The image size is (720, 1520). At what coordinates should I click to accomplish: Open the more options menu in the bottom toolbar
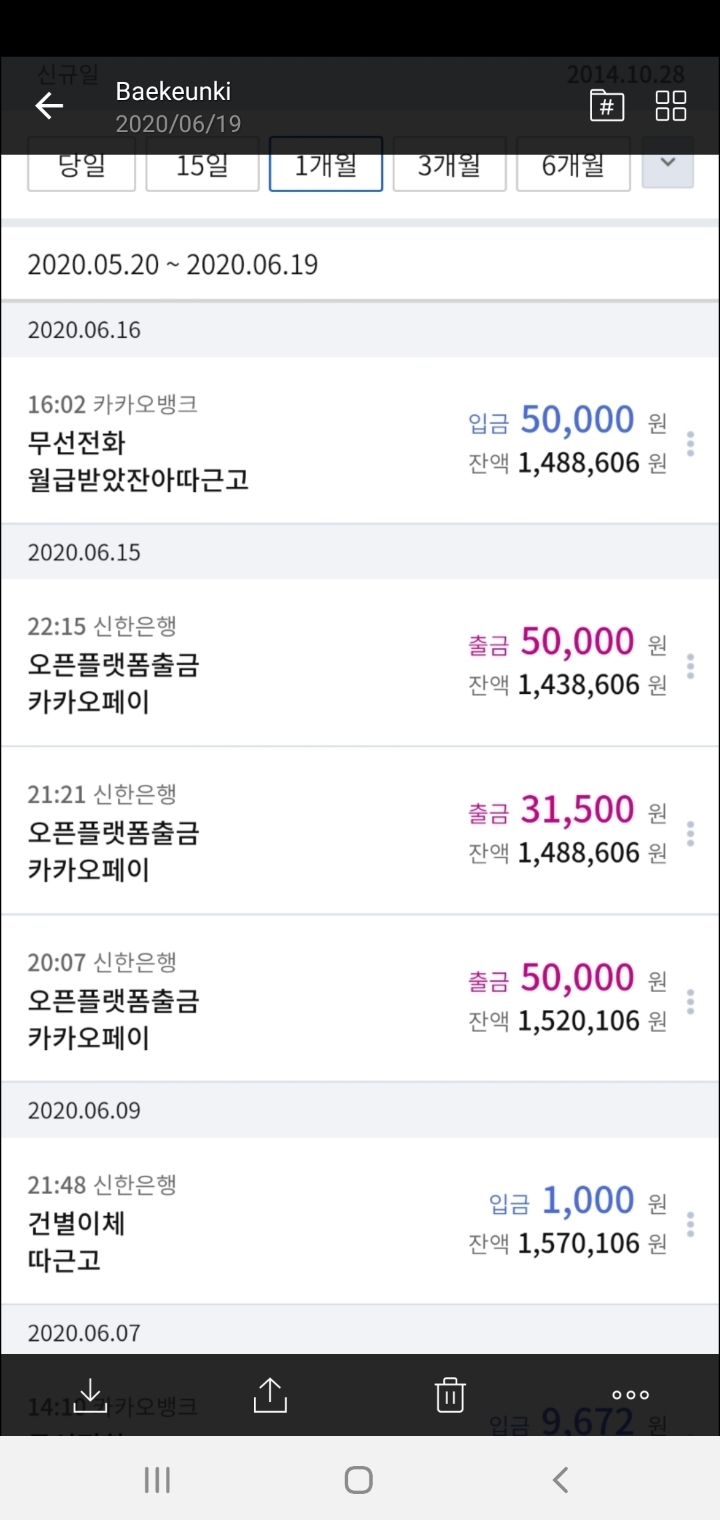(630, 1394)
